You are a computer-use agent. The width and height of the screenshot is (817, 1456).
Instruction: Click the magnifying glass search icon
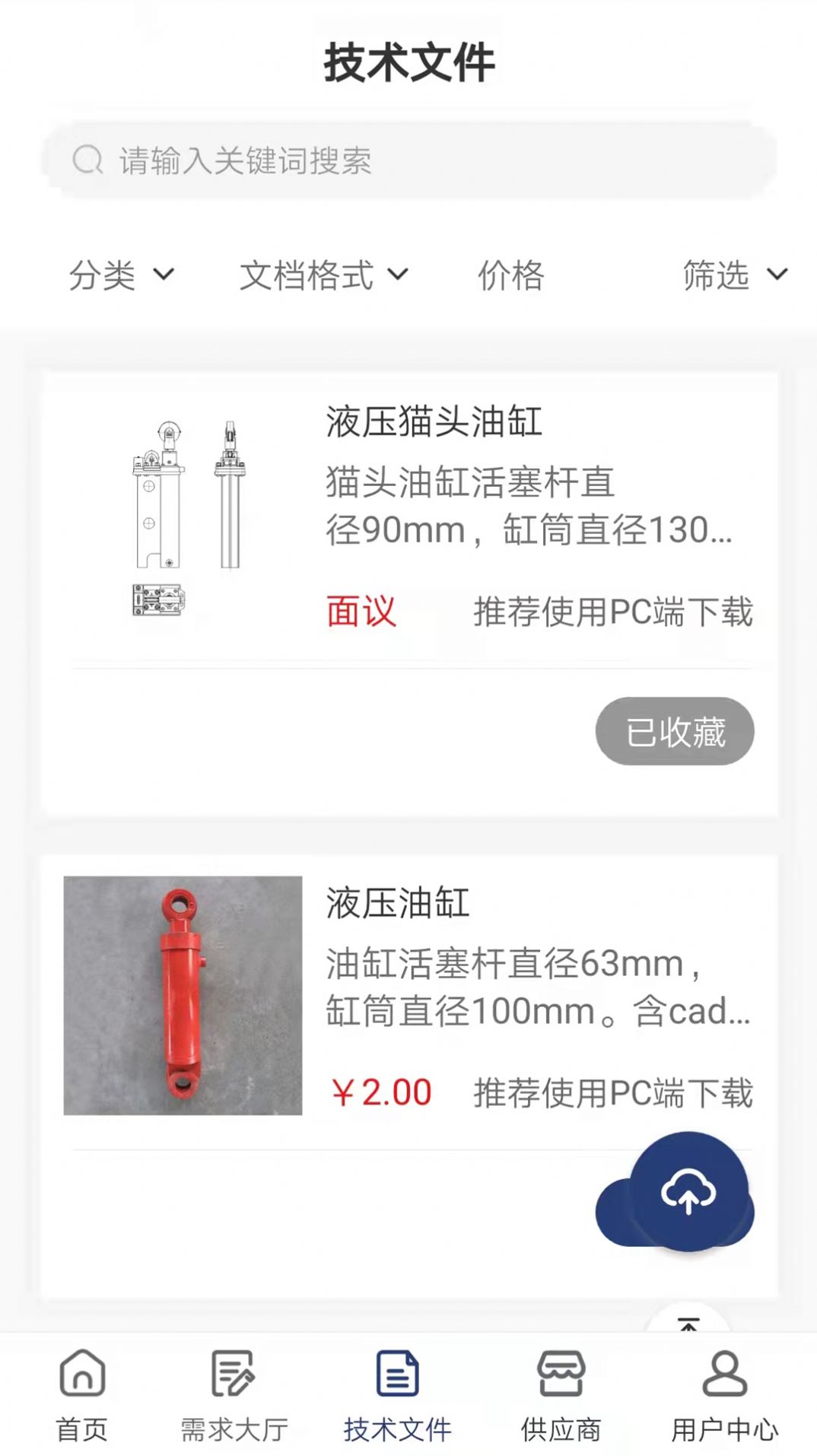[87, 160]
